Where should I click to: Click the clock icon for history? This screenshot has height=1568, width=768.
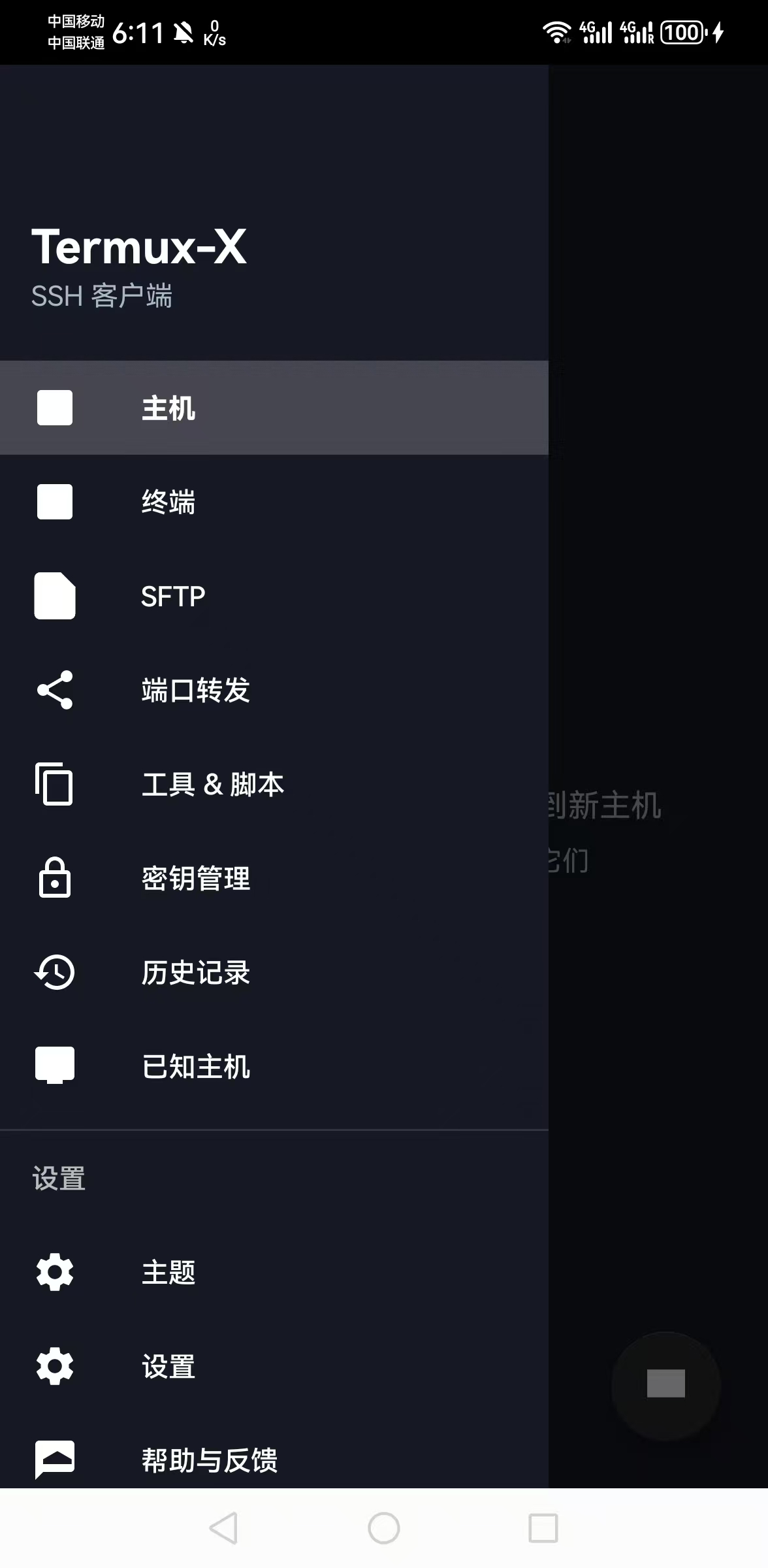coord(54,973)
